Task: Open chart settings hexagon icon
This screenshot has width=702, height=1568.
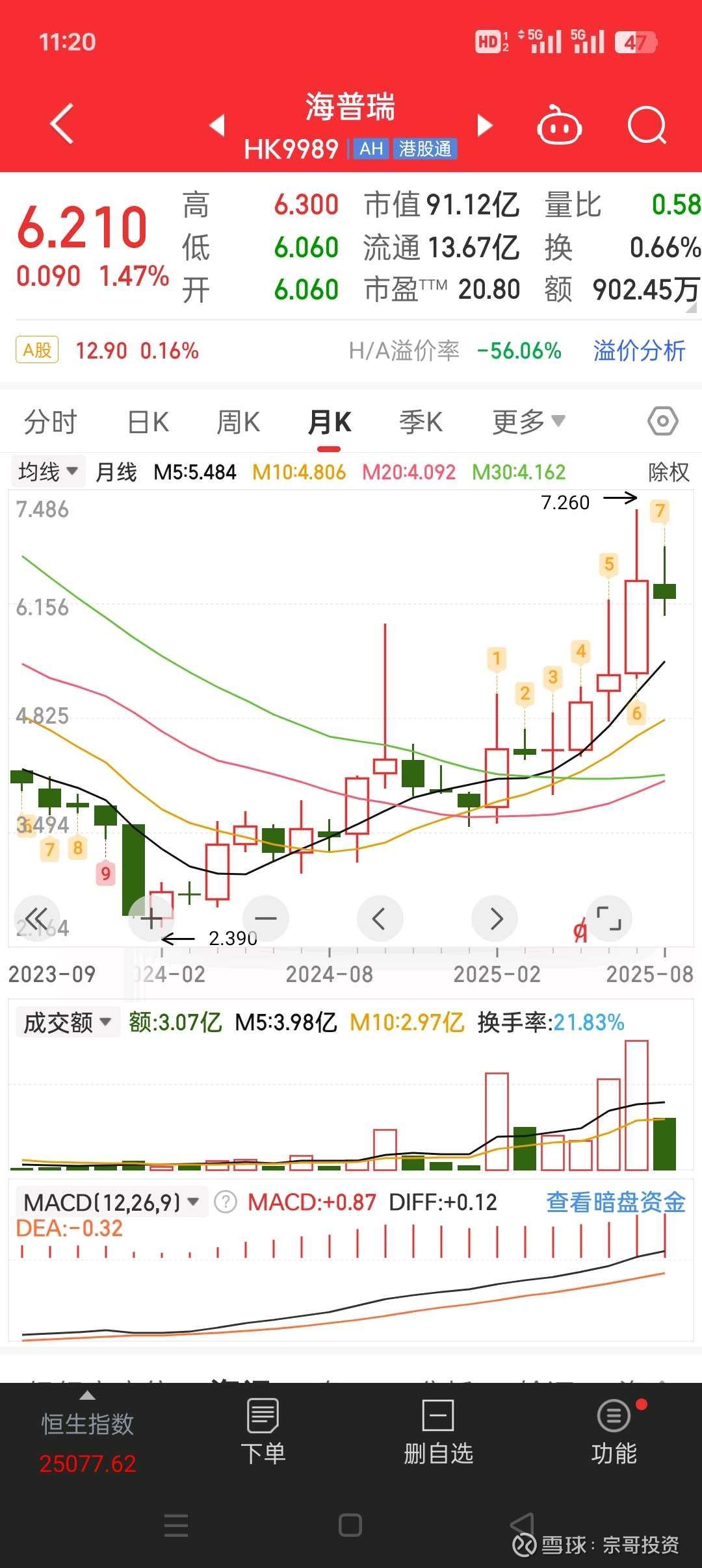Action: click(x=662, y=422)
